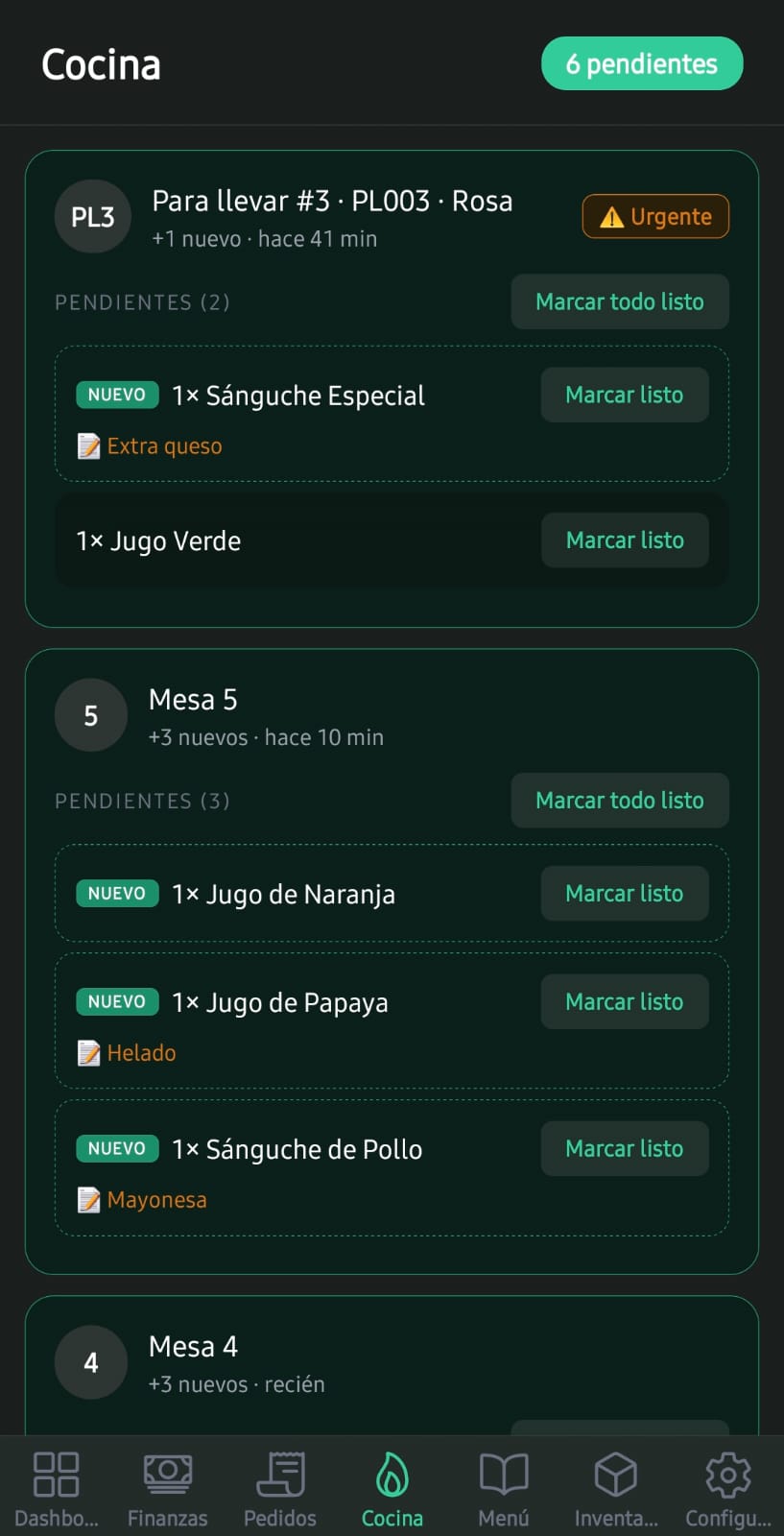
Task: Mark Jugo Verde as ready
Action: click(x=625, y=540)
